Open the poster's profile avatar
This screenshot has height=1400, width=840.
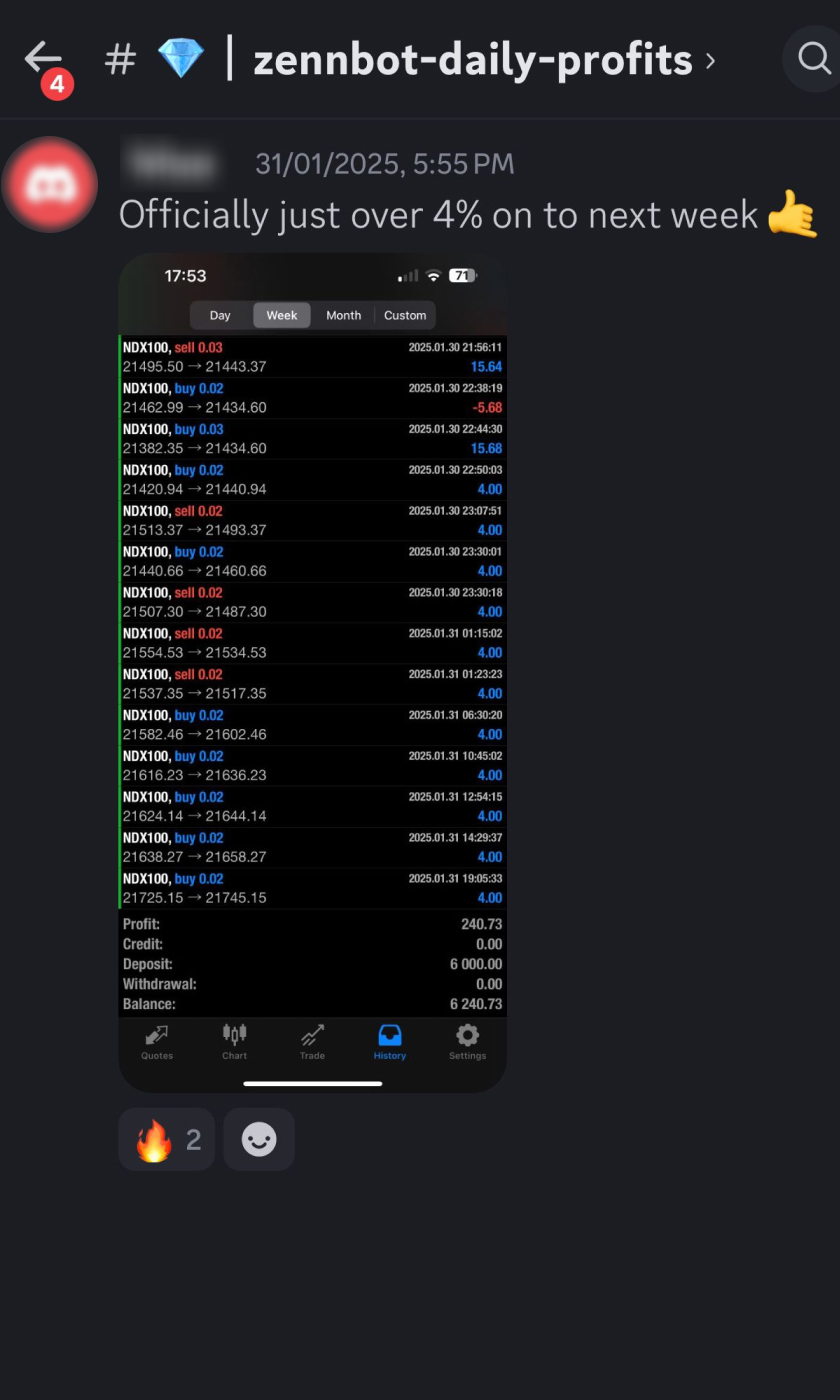pyautogui.click(x=49, y=184)
